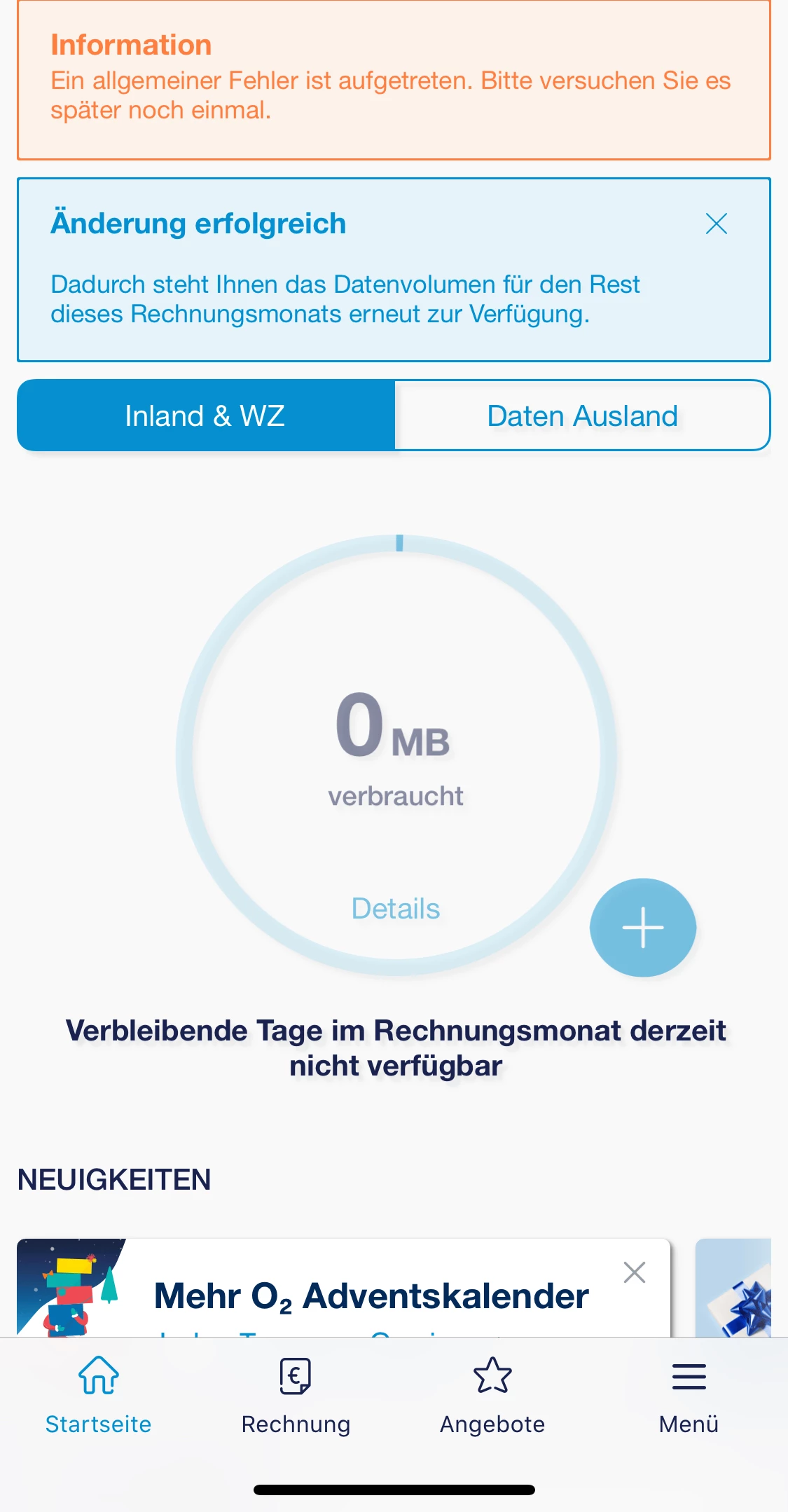Go to the Startseite tab
Viewport: 788px width, 1512px height.
[x=99, y=1394]
